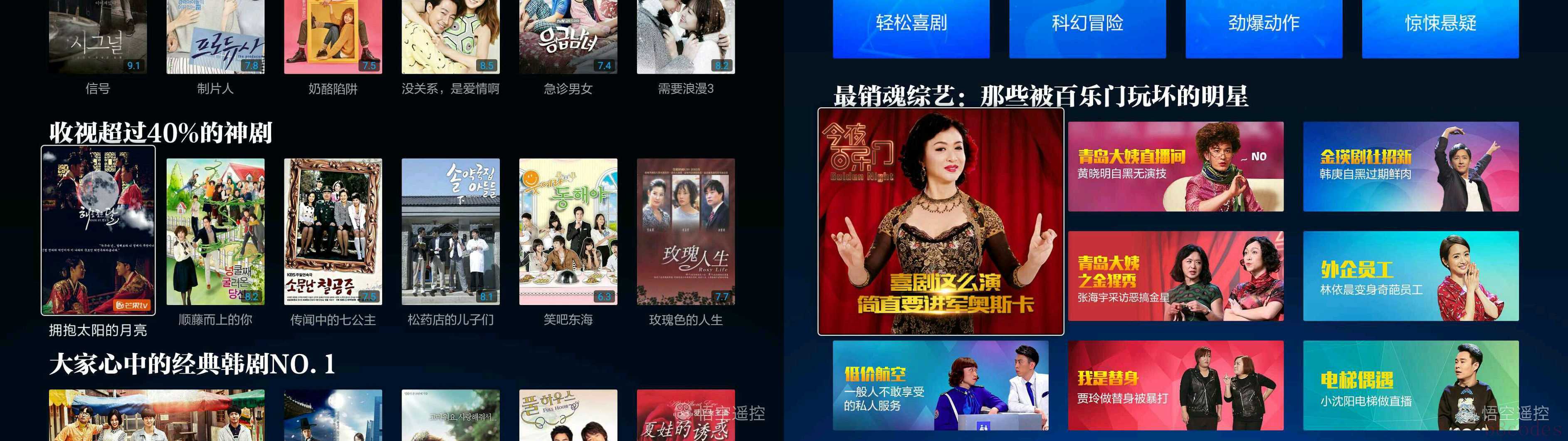Open the drama 玫瑰色的人生
The width and height of the screenshot is (1568, 441).
685,231
